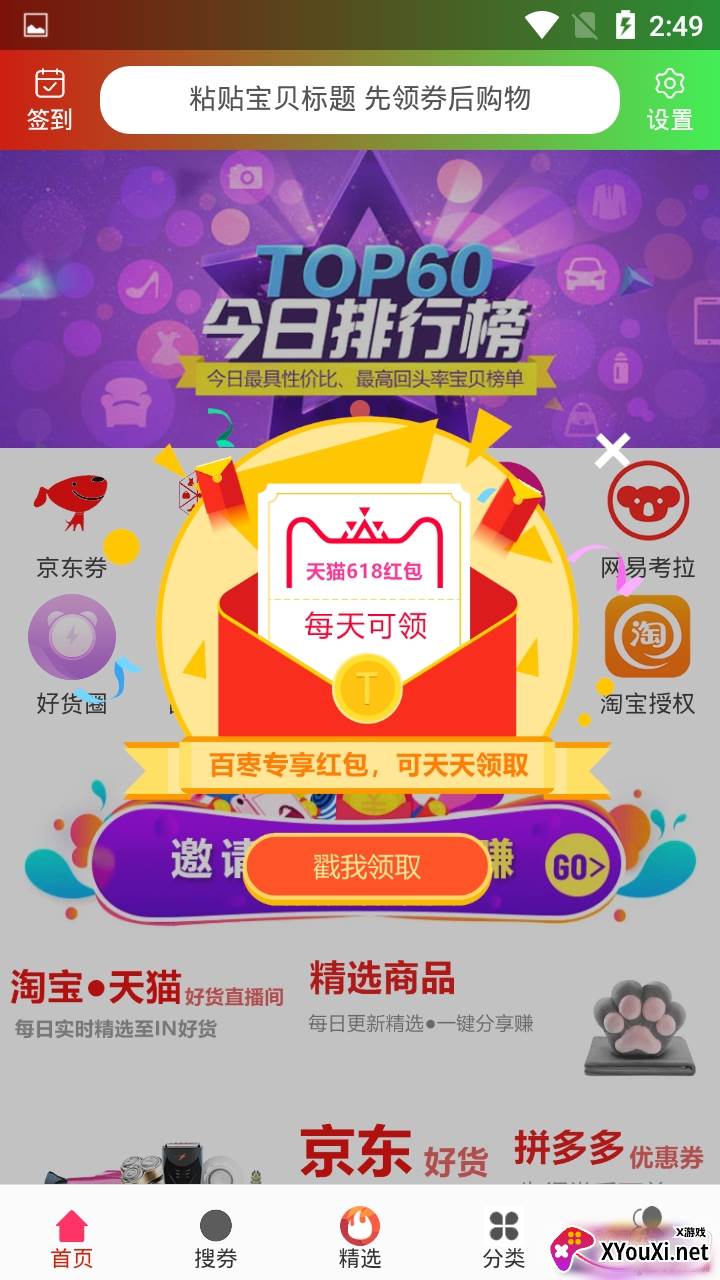Image resolution: width=720 pixels, height=1280 pixels.
Task: Open 设置 settings
Action: coord(669,100)
